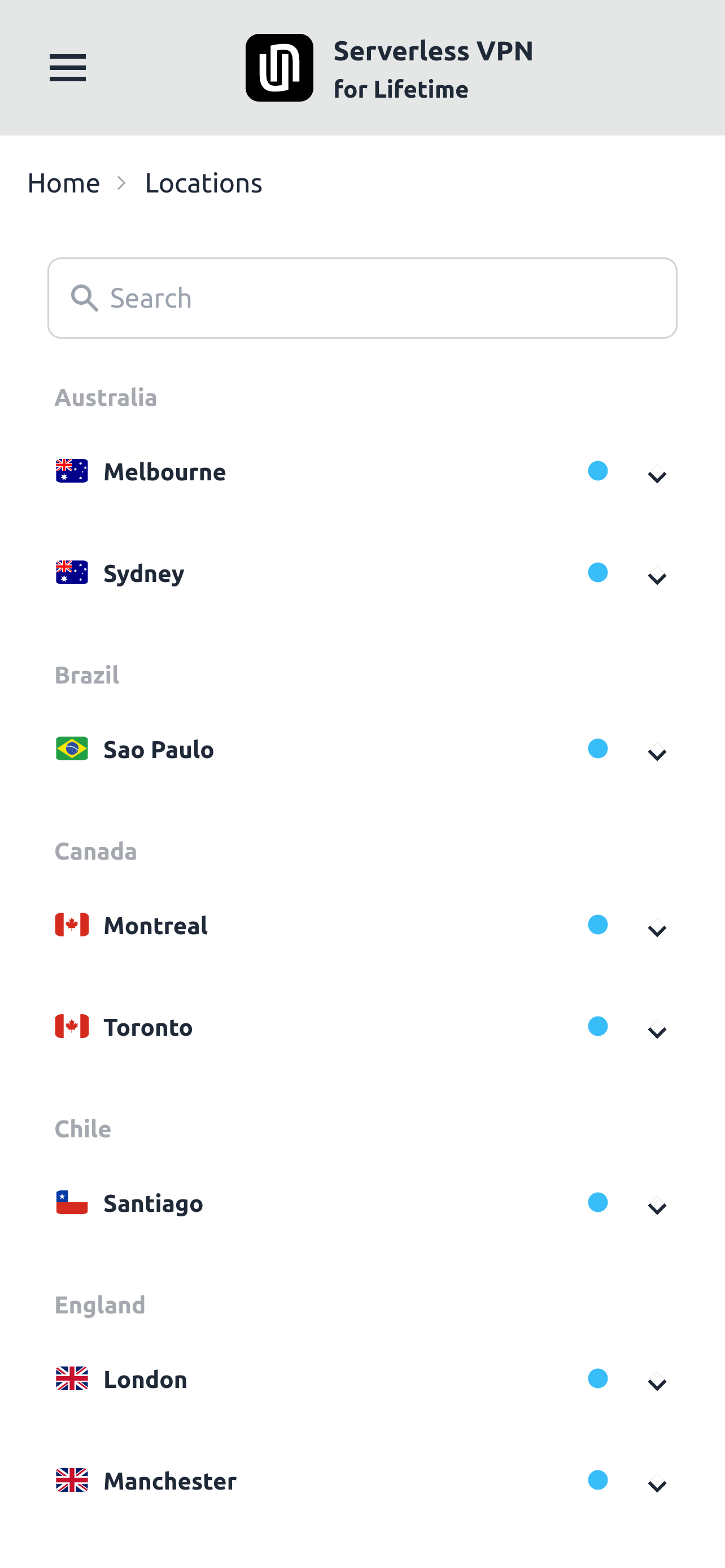Screen dimensions: 725x1568
Task: Select the Santiago location entry
Action: pyautogui.click(x=153, y=1202)
